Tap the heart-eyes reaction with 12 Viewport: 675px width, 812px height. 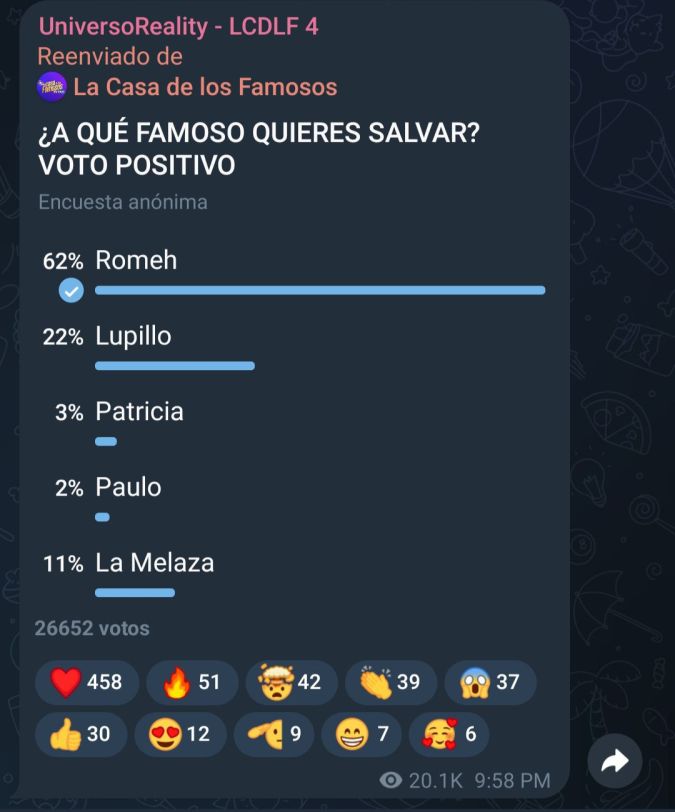point(179,734)
